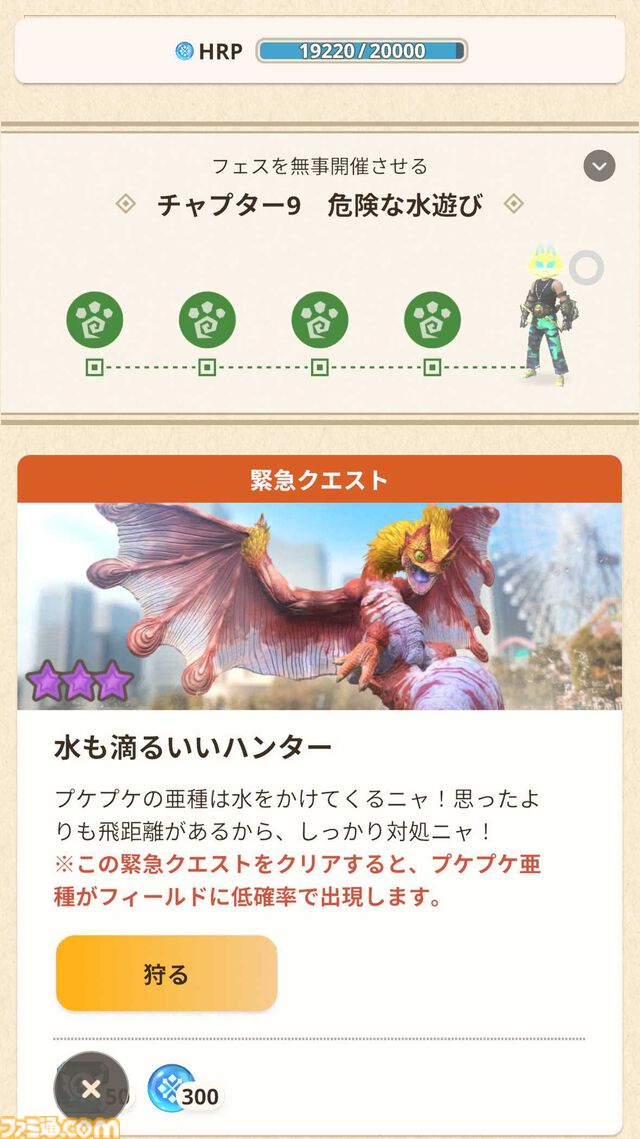The width and height of the screenshot is (640, 1139).
Task: Collapse the chapter 9 story panel
Action: (x=599, y=165)
